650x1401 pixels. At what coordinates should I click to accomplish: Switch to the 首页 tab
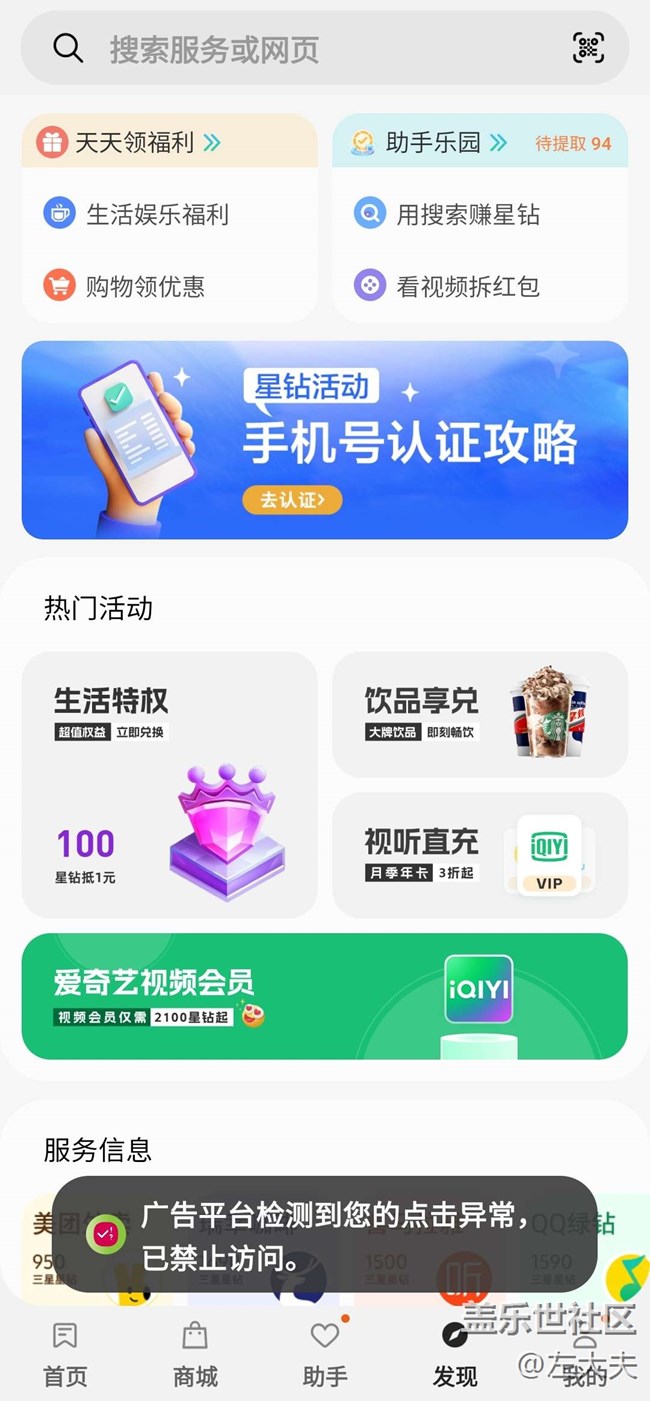pyautogui.click(x=65, y=1354)
